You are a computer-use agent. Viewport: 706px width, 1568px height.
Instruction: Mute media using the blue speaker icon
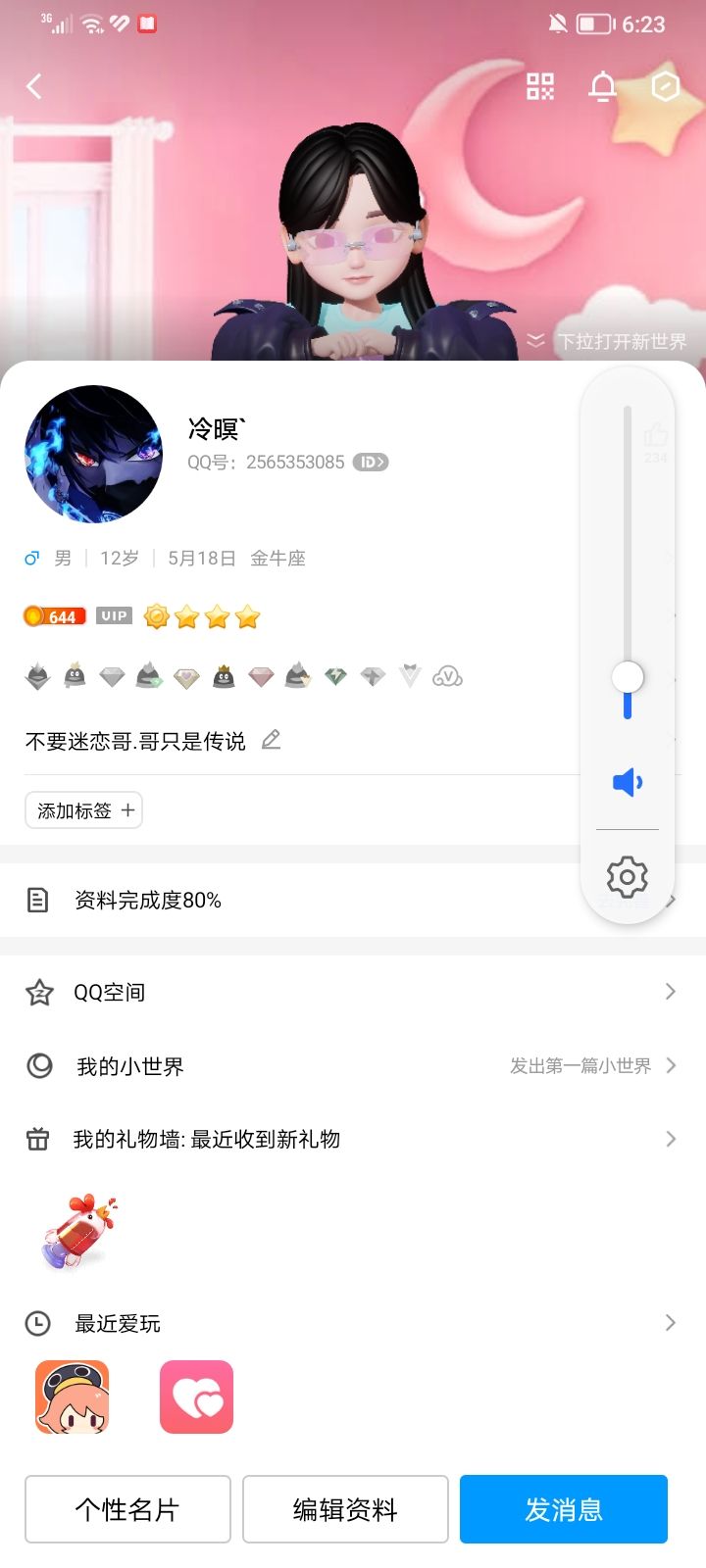628,782
